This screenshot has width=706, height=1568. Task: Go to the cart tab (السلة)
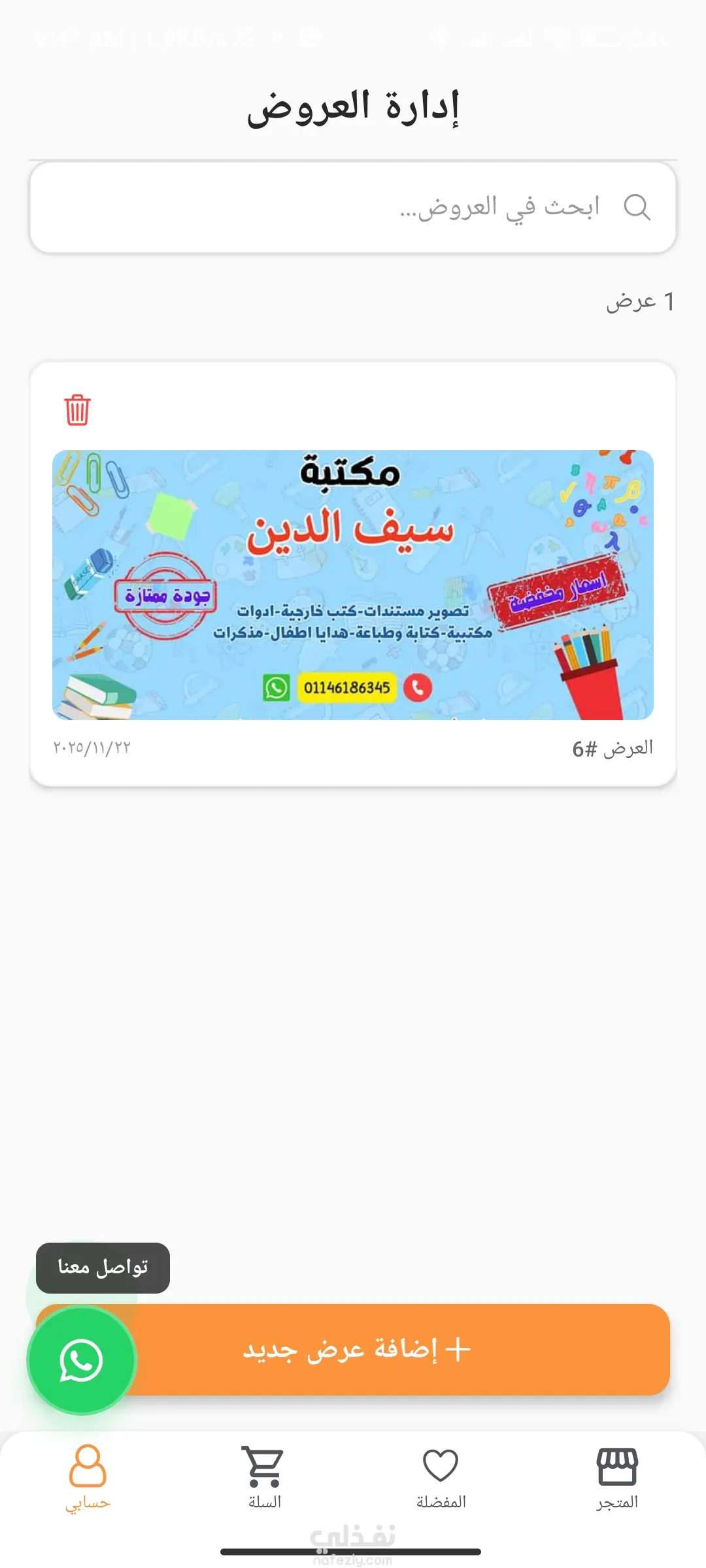click(264, 1479)
